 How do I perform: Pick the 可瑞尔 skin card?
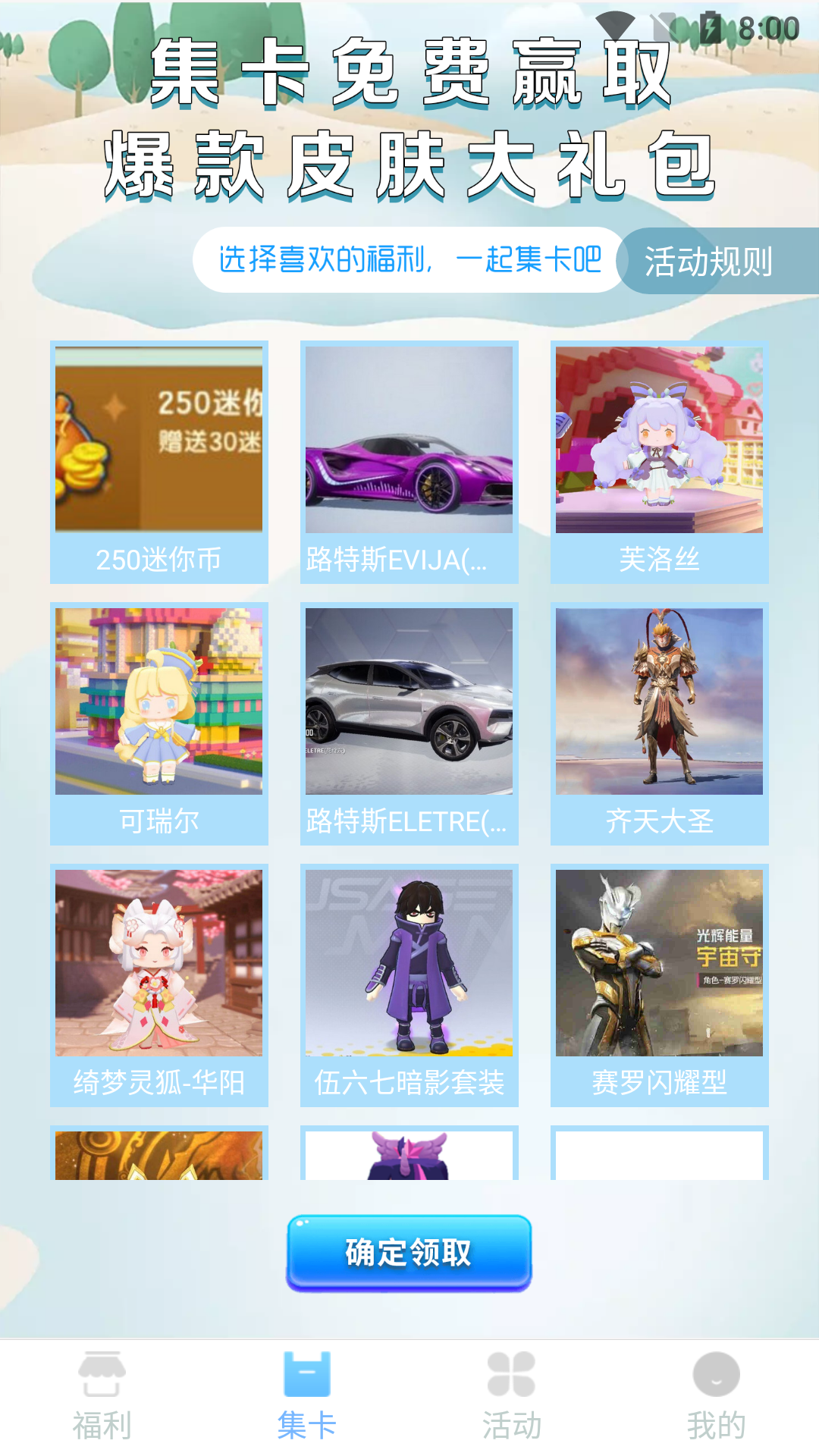[x=159, y=723]
